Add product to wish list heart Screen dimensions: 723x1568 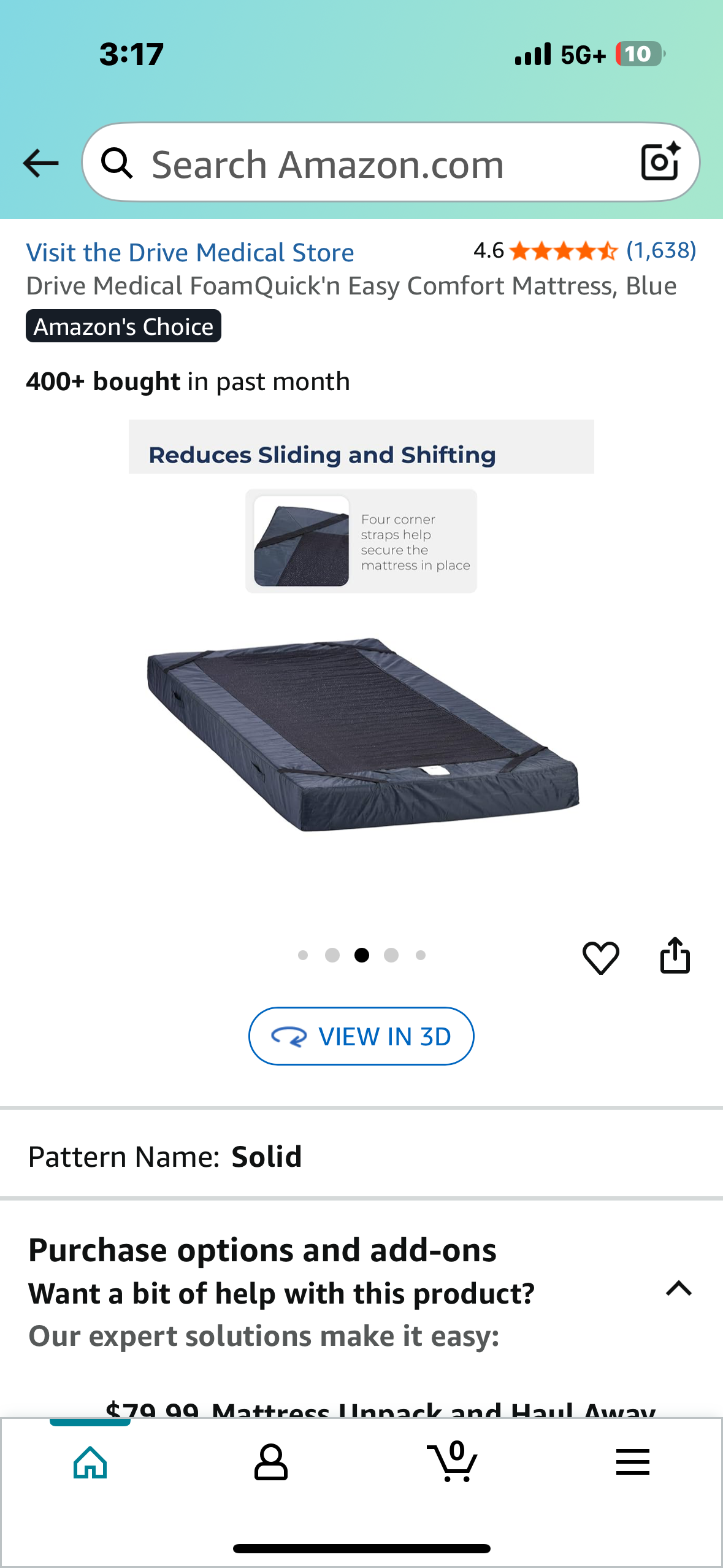pyautogui.click(x=600, y=957)
